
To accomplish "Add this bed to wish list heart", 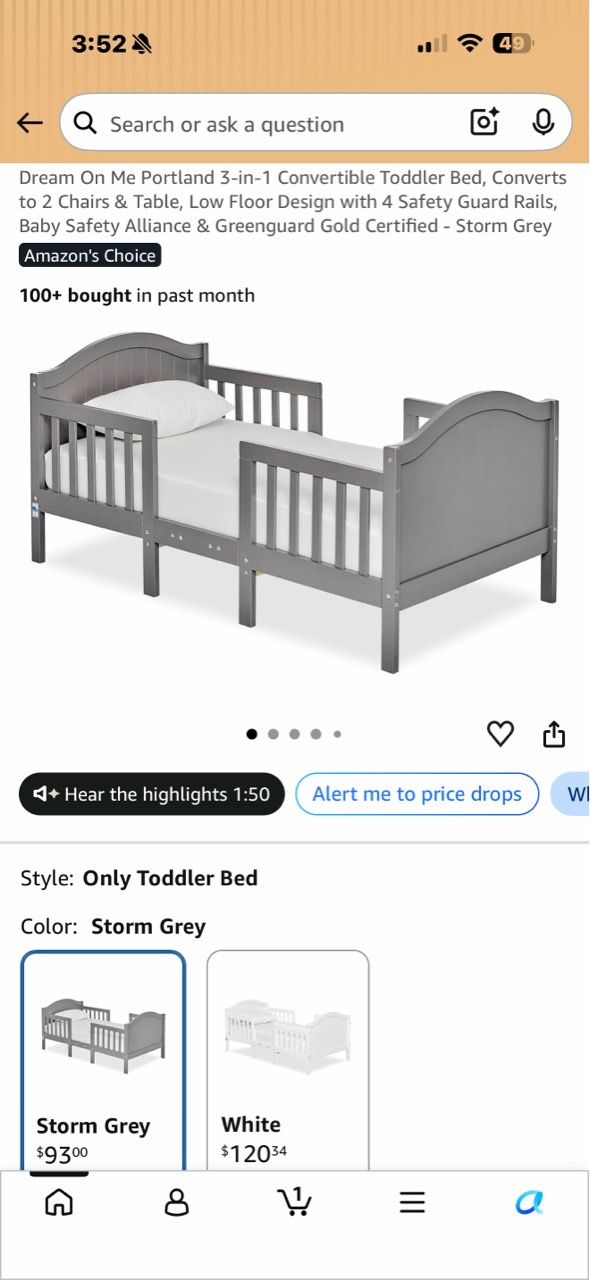I will pyautogui.click(x=500, y=734).
